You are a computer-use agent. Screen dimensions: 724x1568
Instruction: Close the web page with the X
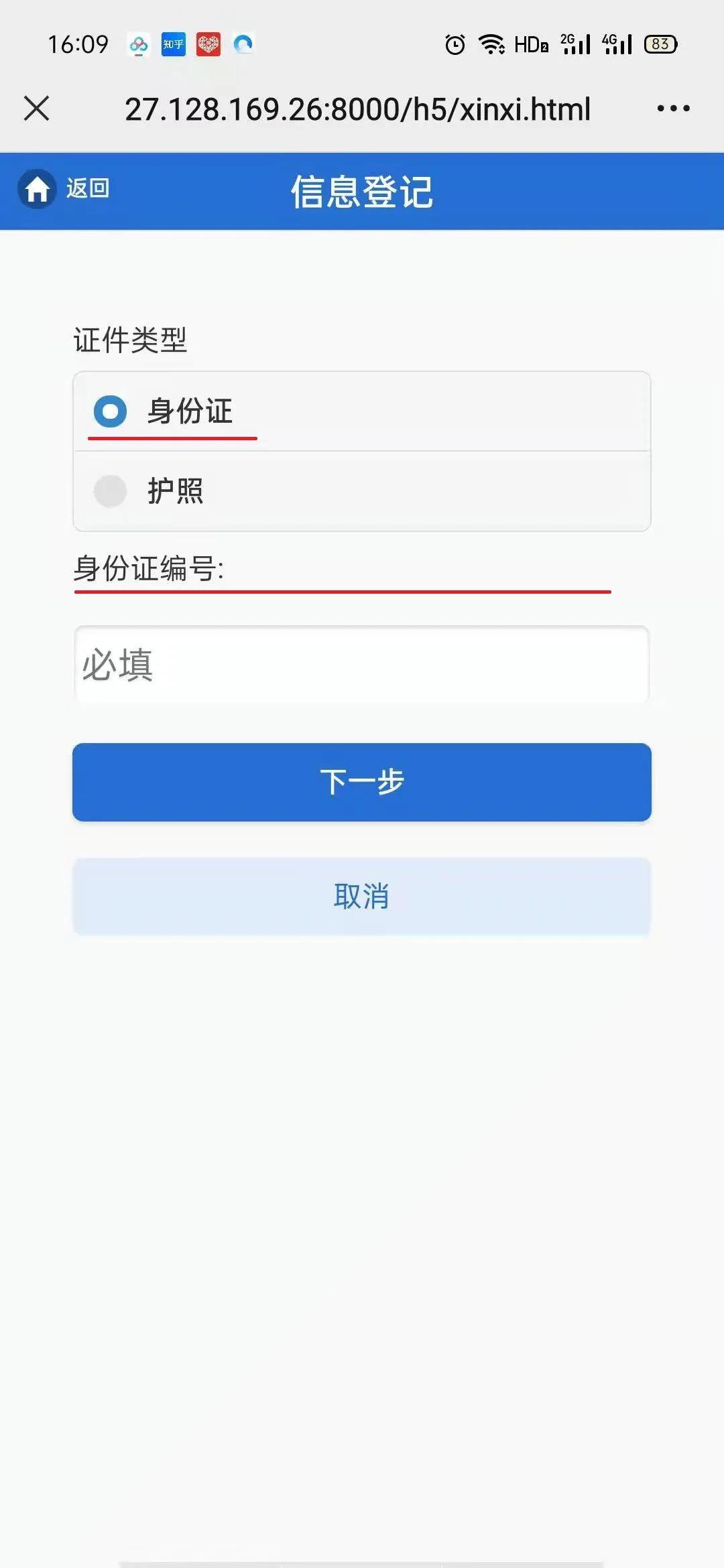(x=36, y=108)
